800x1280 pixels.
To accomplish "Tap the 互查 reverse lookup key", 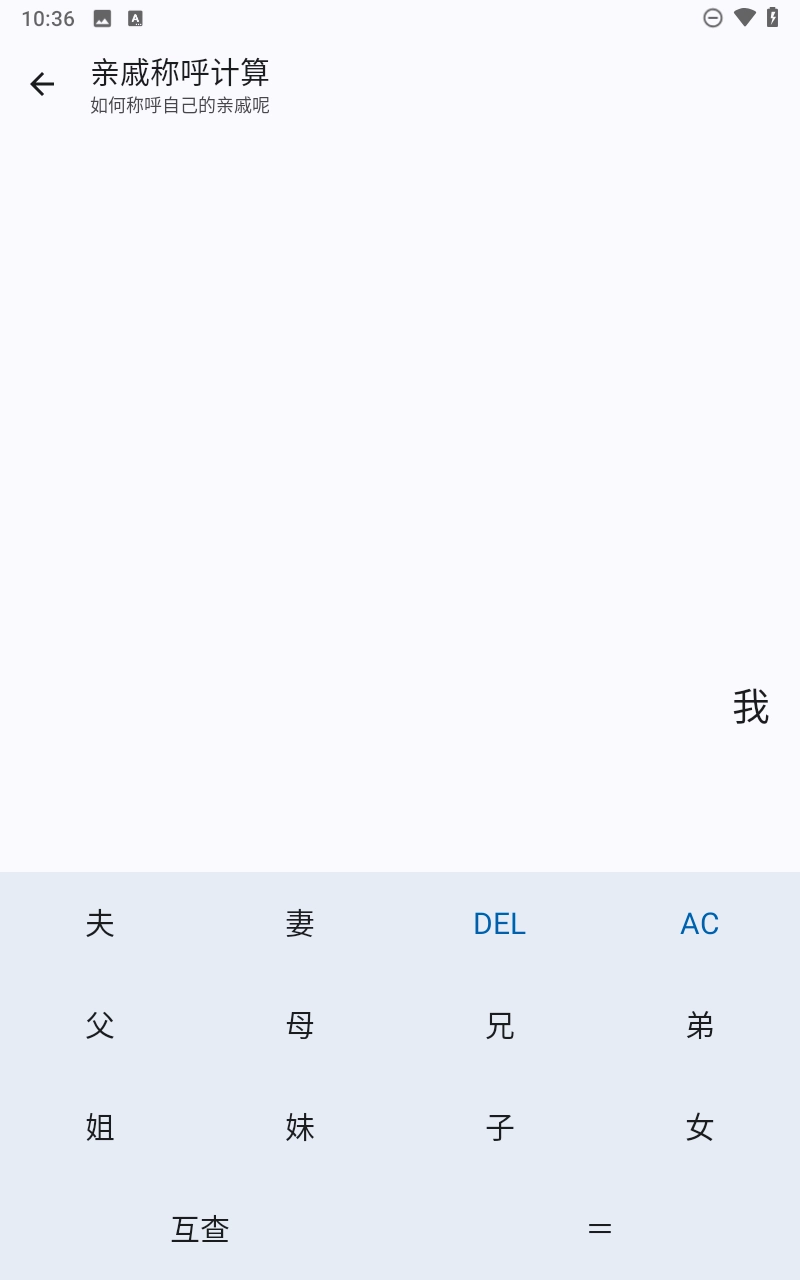I will (200, 1229).
